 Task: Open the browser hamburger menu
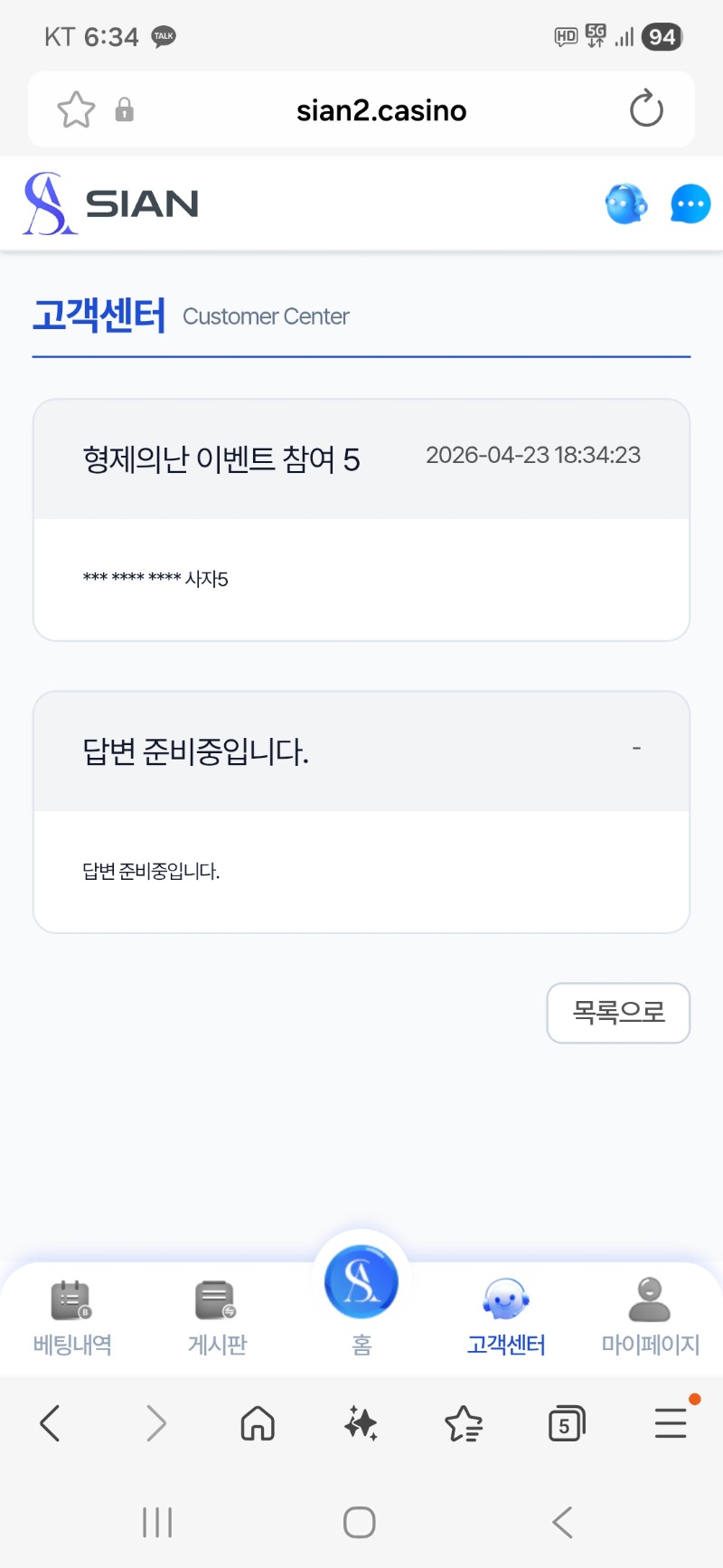click(x=671, y=1423)
